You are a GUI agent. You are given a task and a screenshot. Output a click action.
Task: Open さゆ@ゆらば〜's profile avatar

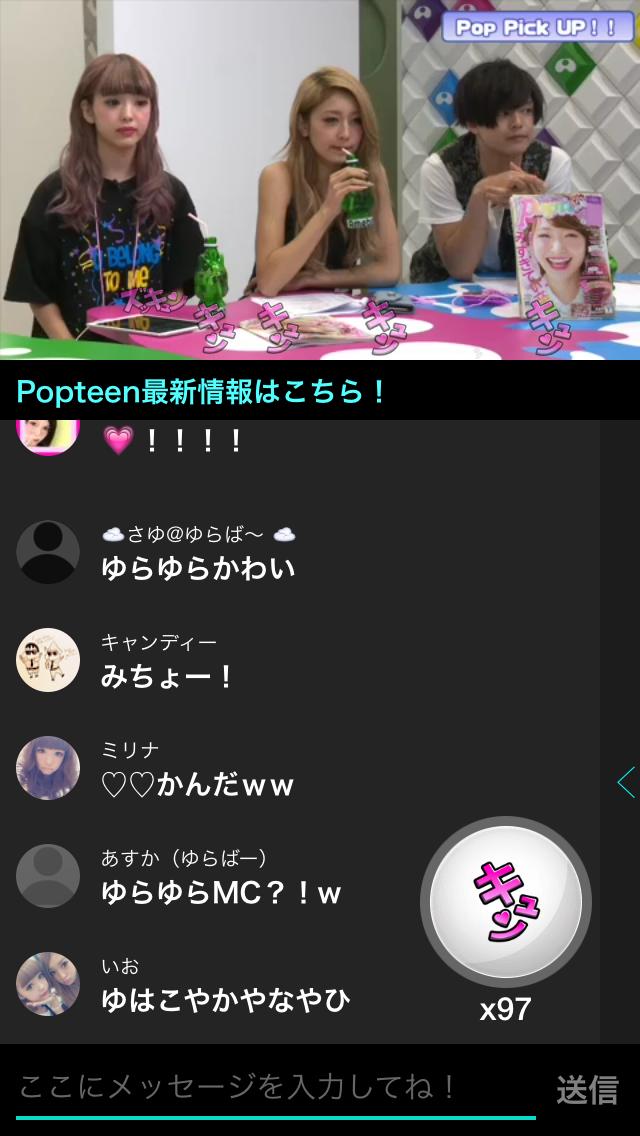tap(48, 552)
